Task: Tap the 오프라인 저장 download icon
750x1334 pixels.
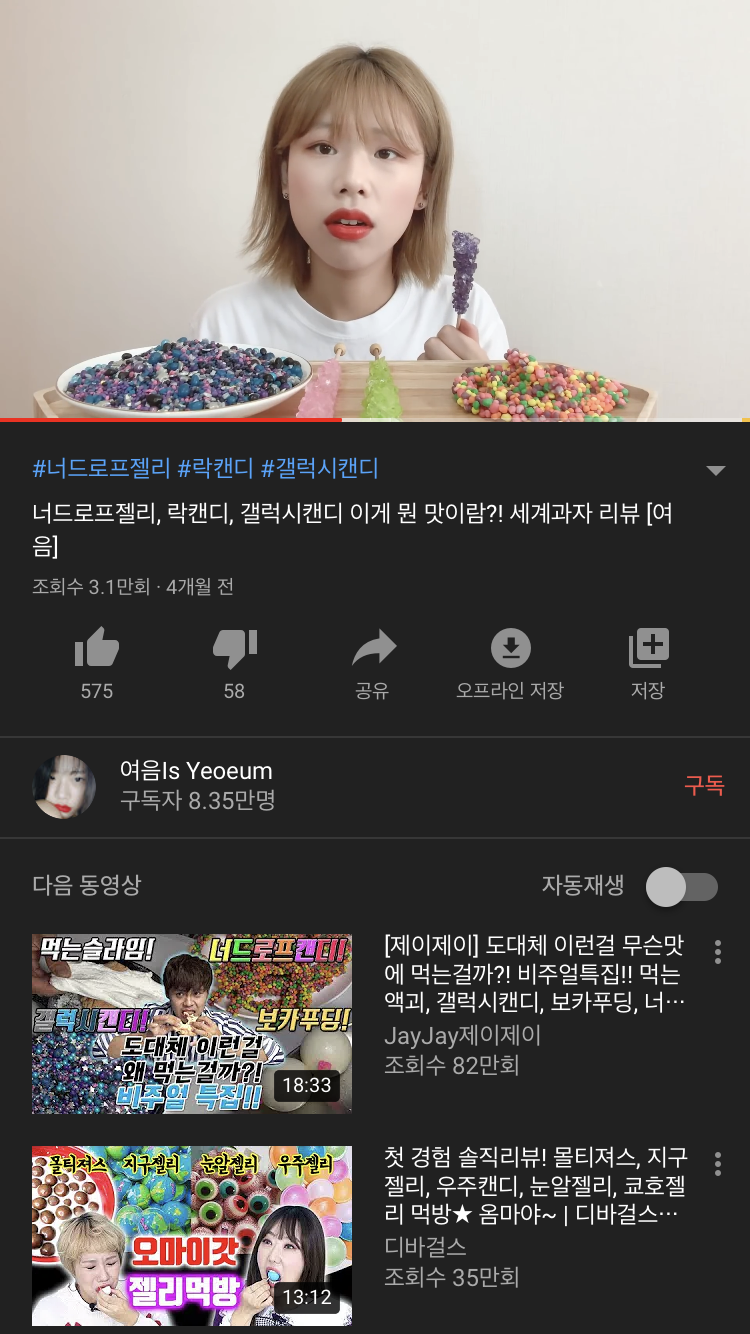Action: click(511, 648)
